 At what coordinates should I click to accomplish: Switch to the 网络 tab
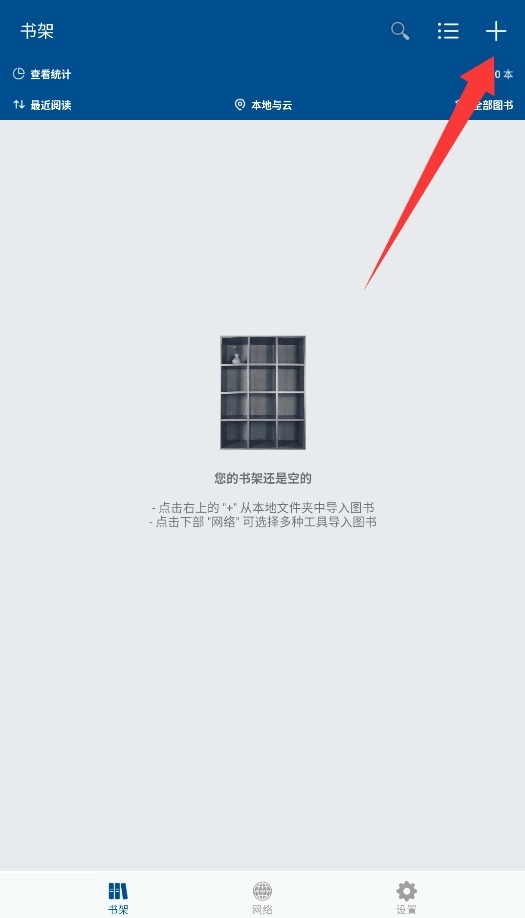(262, 898)
